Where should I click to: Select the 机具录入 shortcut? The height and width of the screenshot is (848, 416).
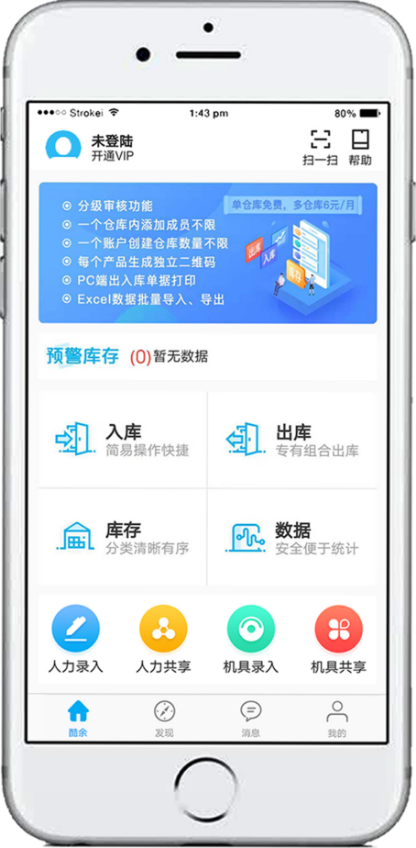[251, 639]
